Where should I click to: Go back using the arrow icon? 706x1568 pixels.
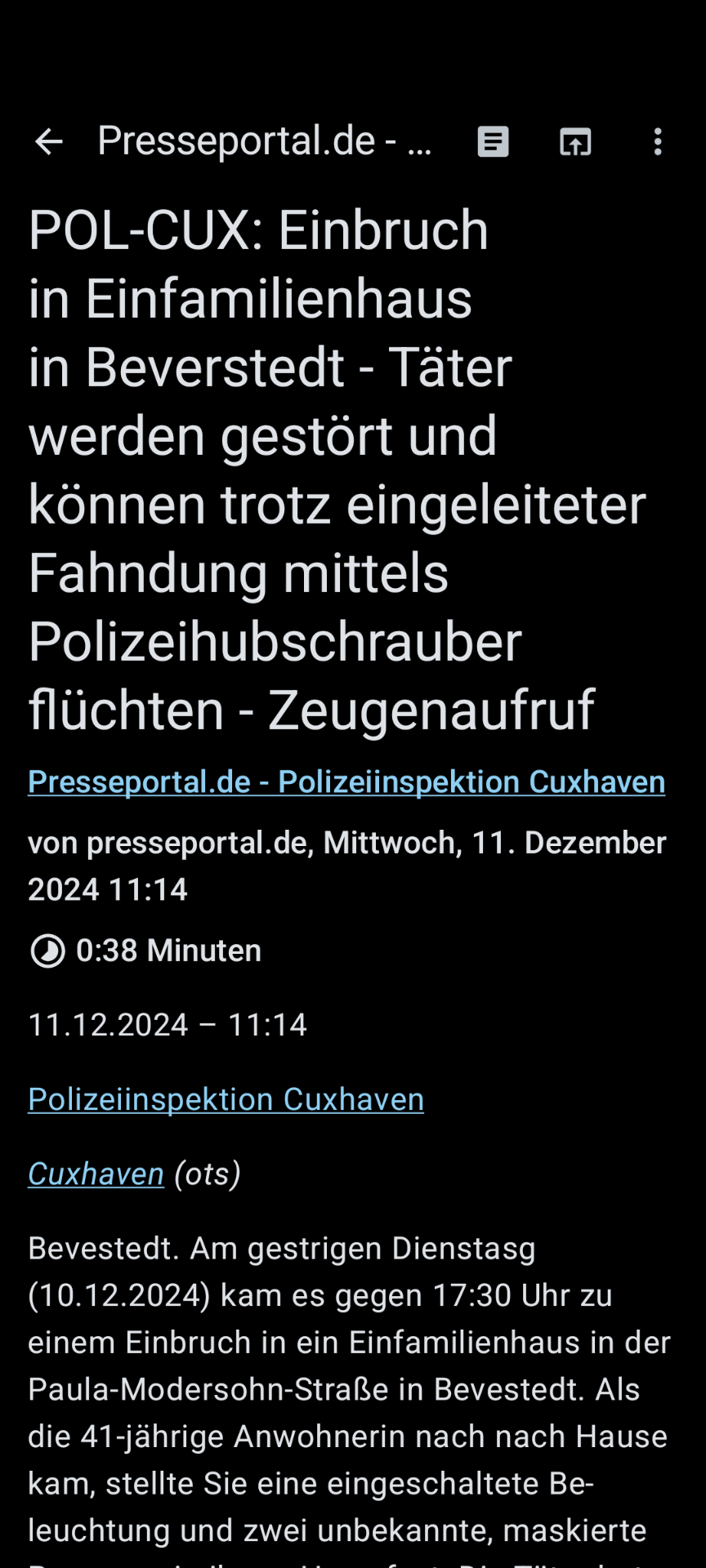point(49,142)
